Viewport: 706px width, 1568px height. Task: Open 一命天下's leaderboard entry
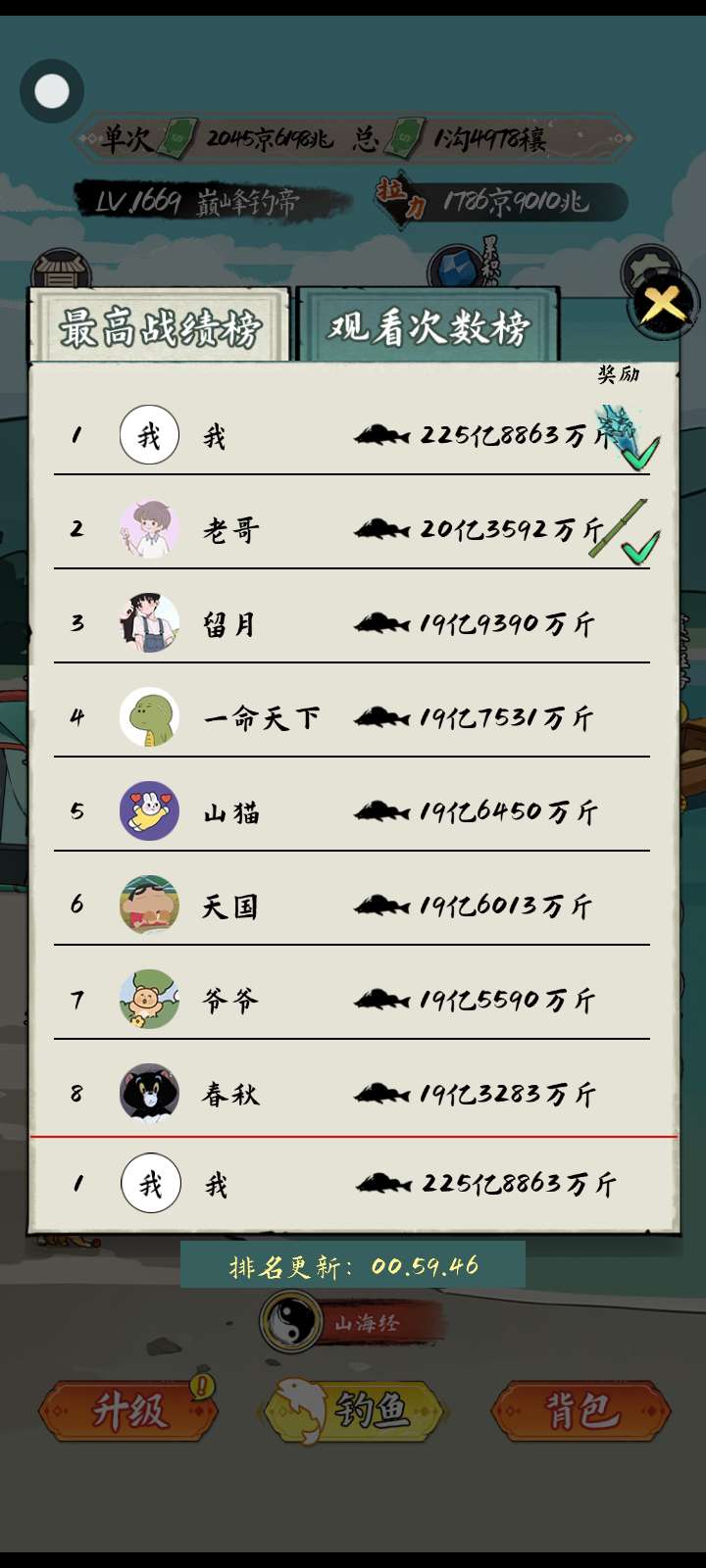(x=351, y=717)
